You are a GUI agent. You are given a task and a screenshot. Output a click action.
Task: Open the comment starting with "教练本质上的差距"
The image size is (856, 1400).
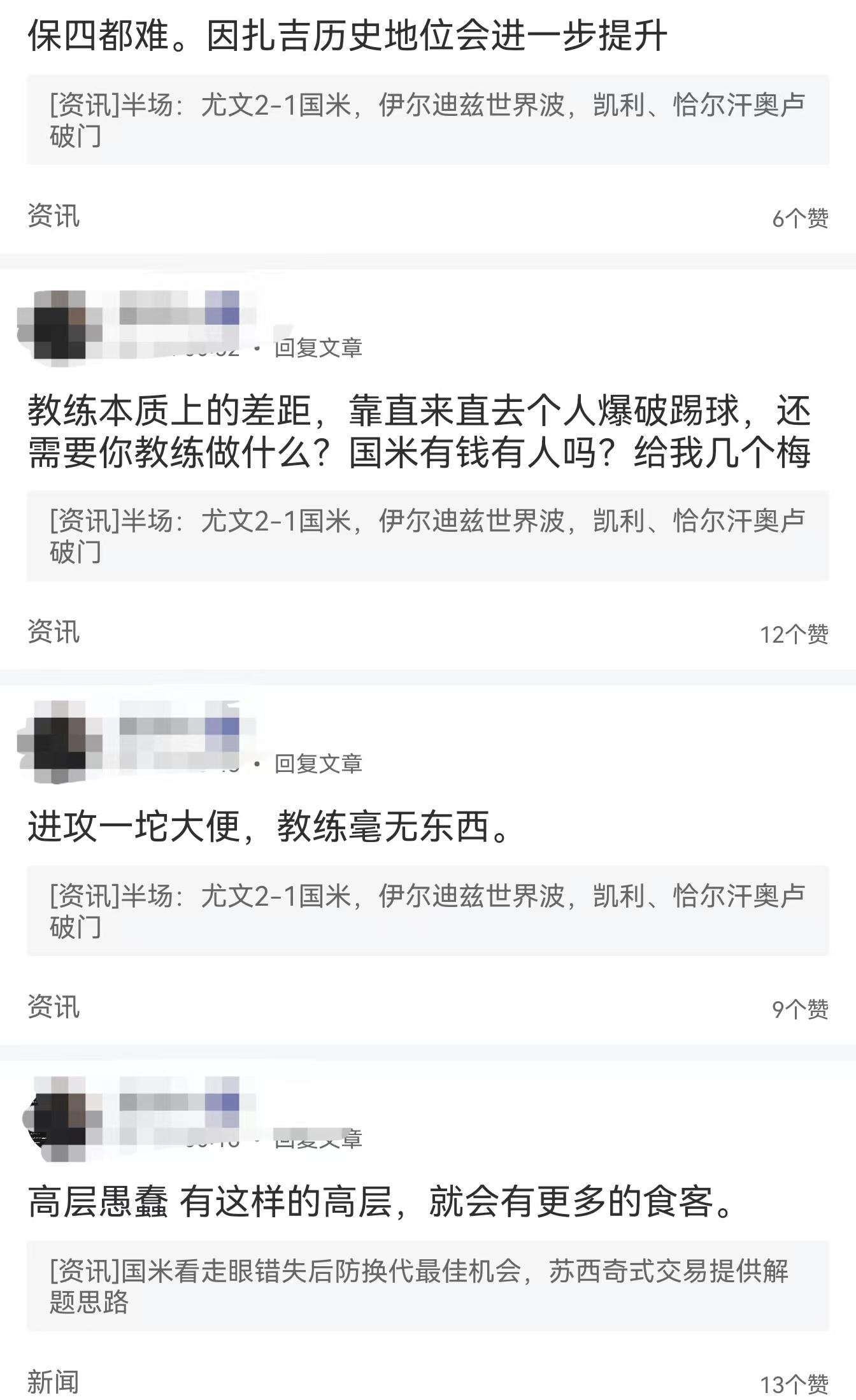(418, 432)
